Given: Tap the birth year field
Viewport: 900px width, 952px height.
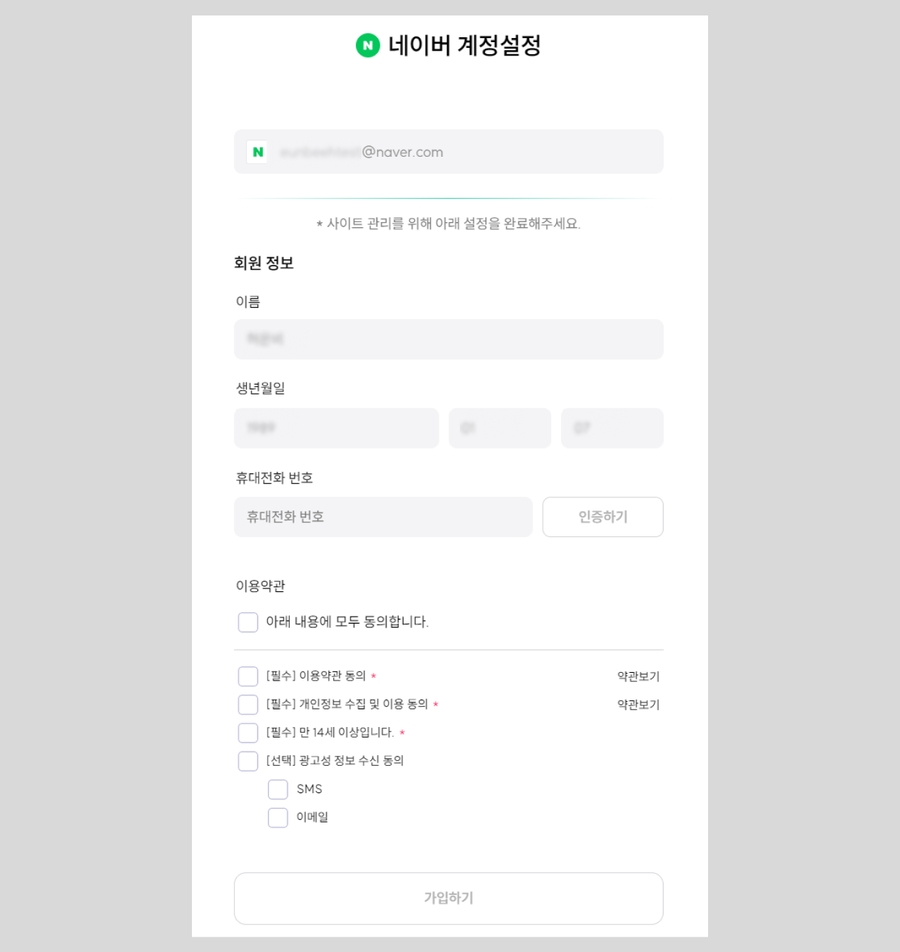Looking at the screenshot, I should 336,428.
